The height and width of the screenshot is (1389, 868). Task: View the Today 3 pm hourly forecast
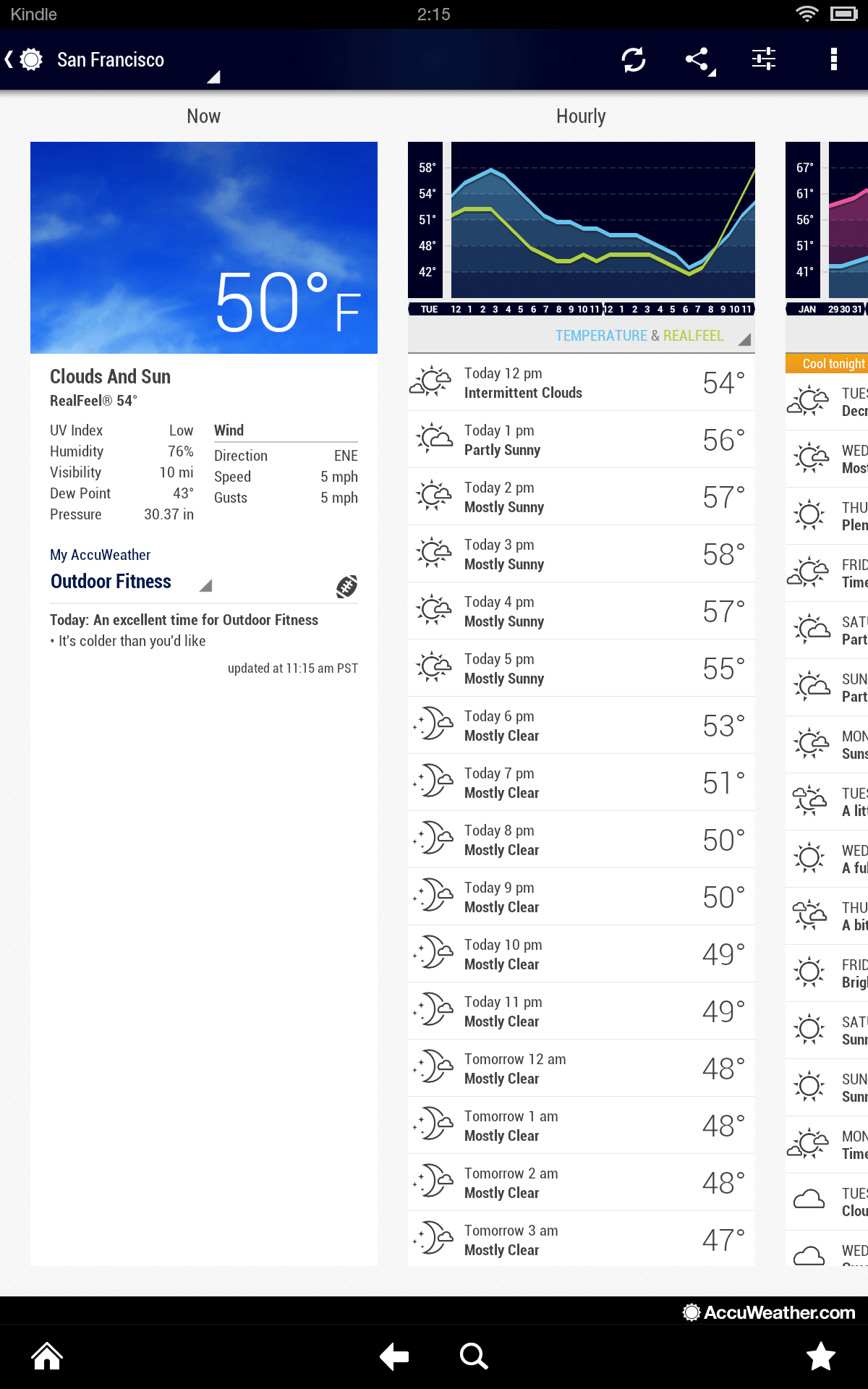point(582,554)
